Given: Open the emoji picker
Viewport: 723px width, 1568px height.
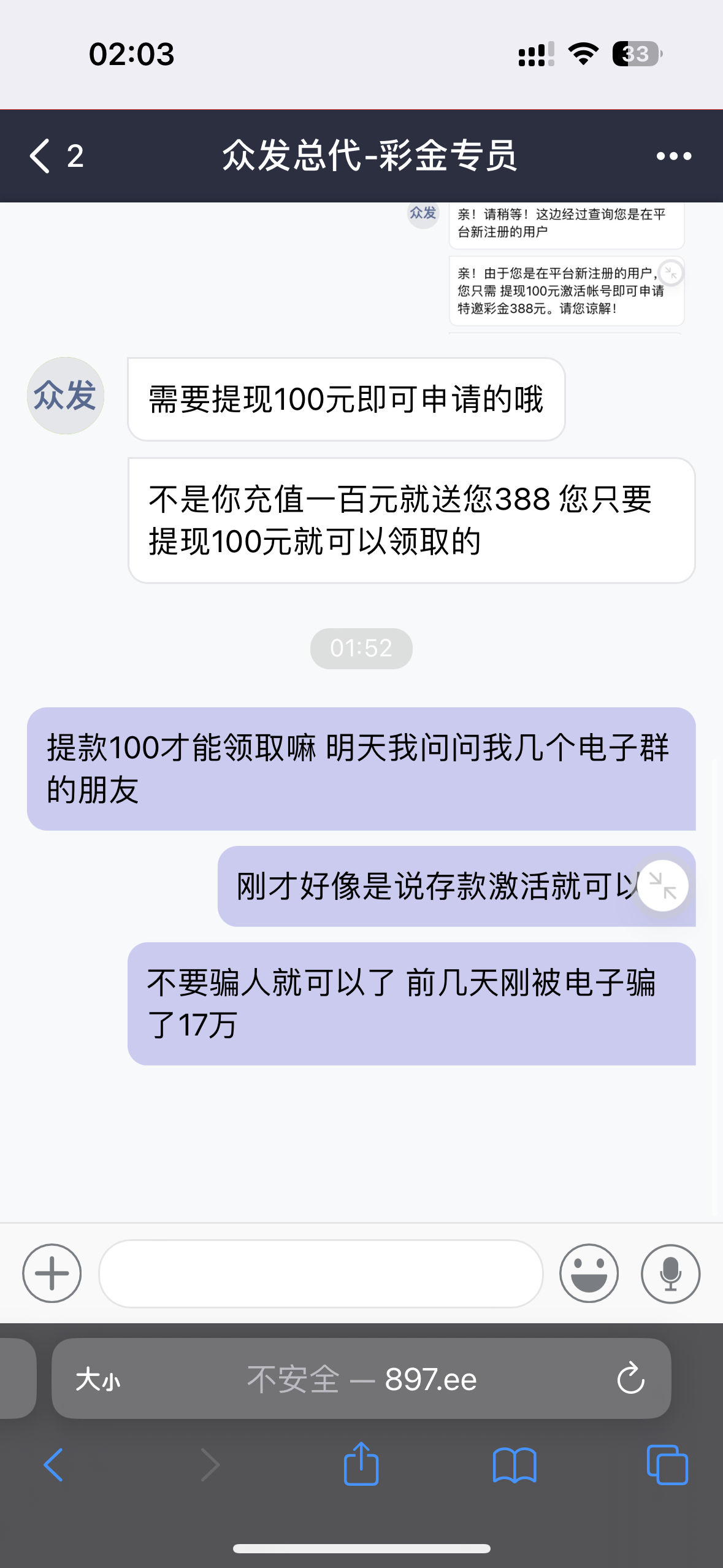Looking at the screenshot, I should point(589,1274).
